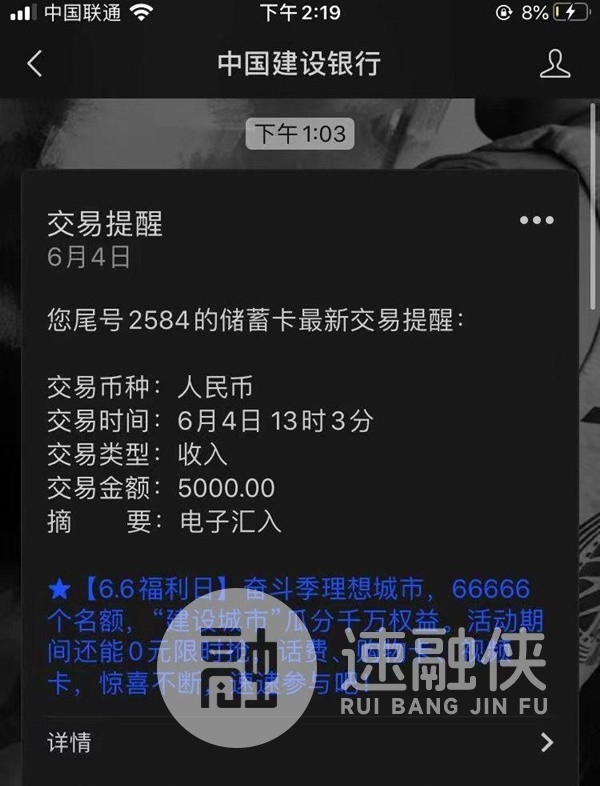600x786 pixels.
Task: Open the account profile icon
Action: [x=554, y=64]
